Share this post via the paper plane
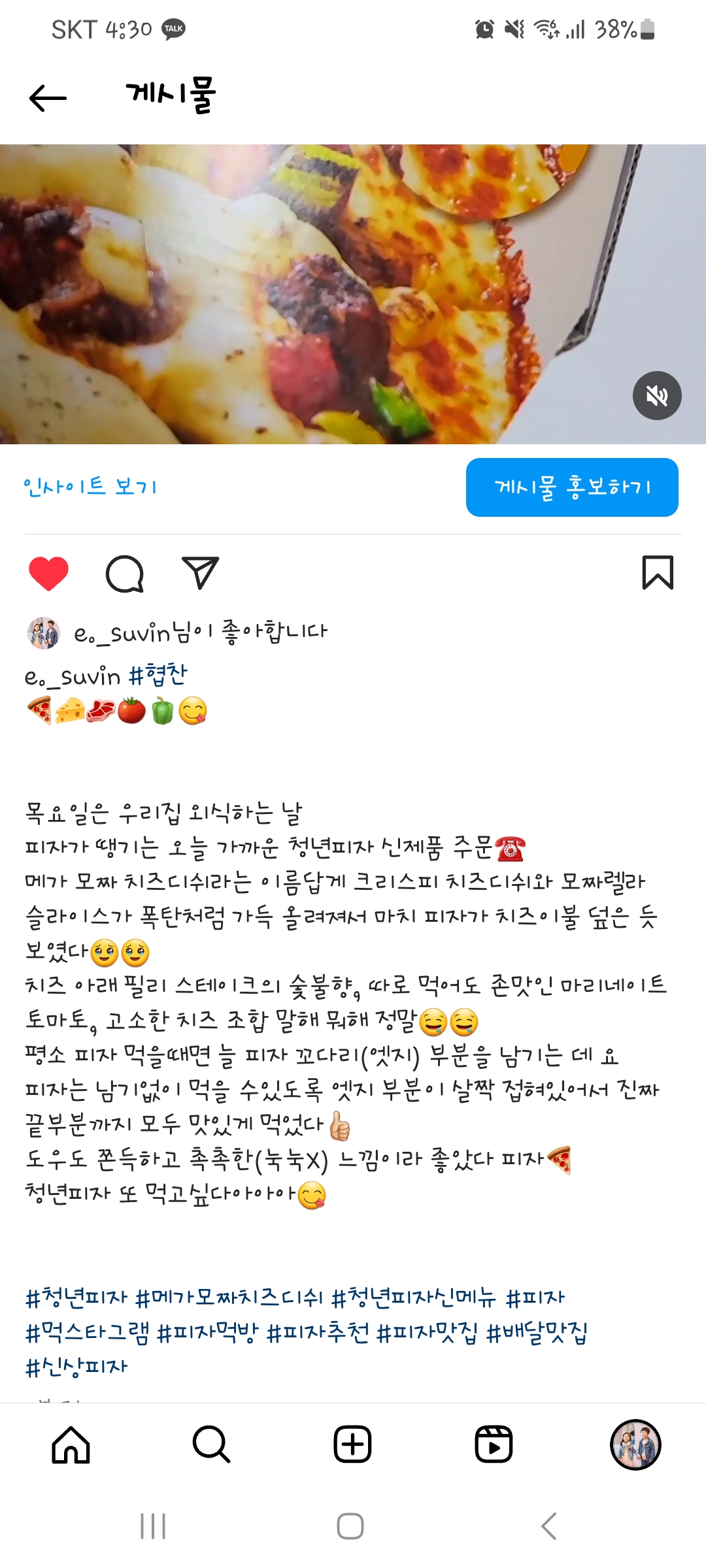Viewport: 706px width, 1568px height. click(200, 573)
